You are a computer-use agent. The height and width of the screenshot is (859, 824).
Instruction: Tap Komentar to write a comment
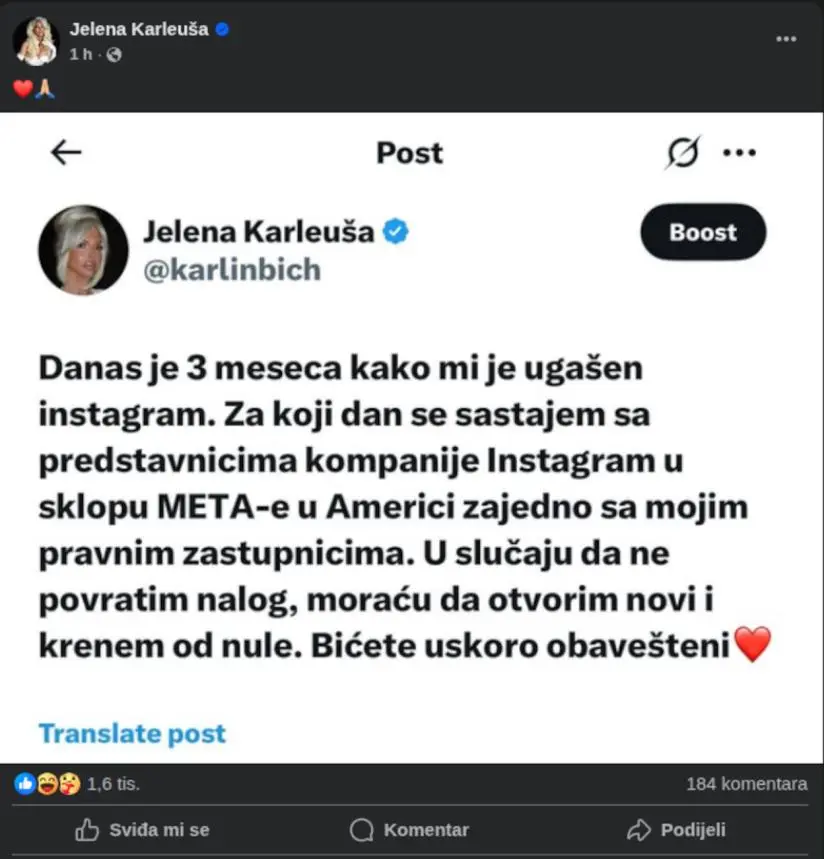tap(410, 830)
